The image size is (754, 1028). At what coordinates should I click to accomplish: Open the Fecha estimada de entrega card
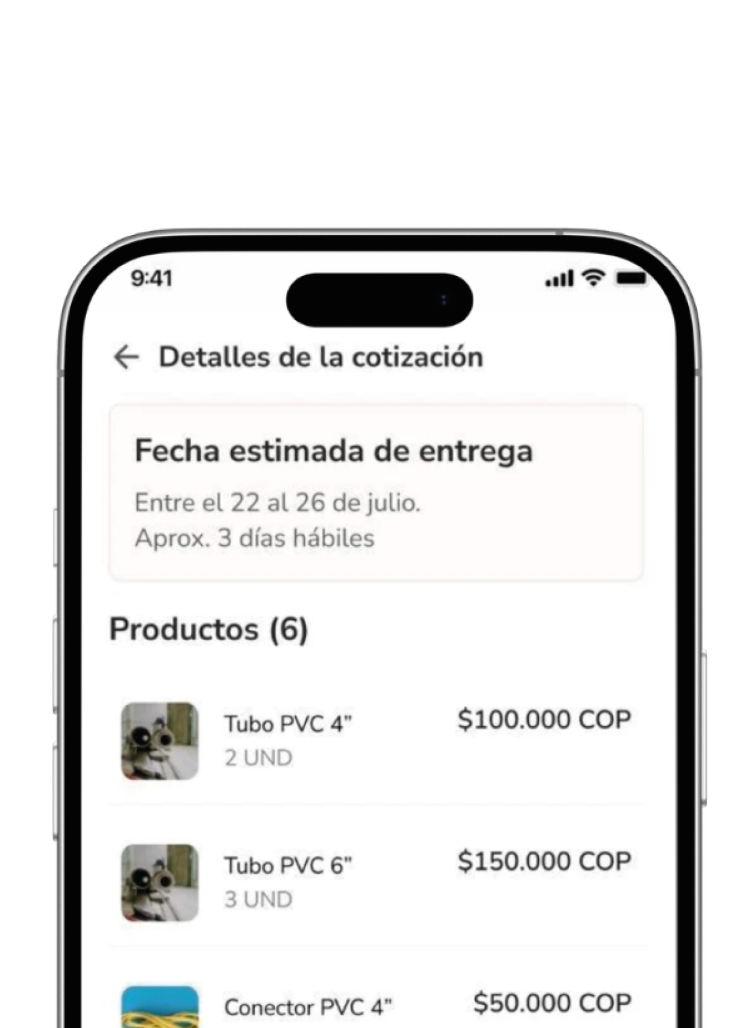pyautogui.click(x=375, y=491)
